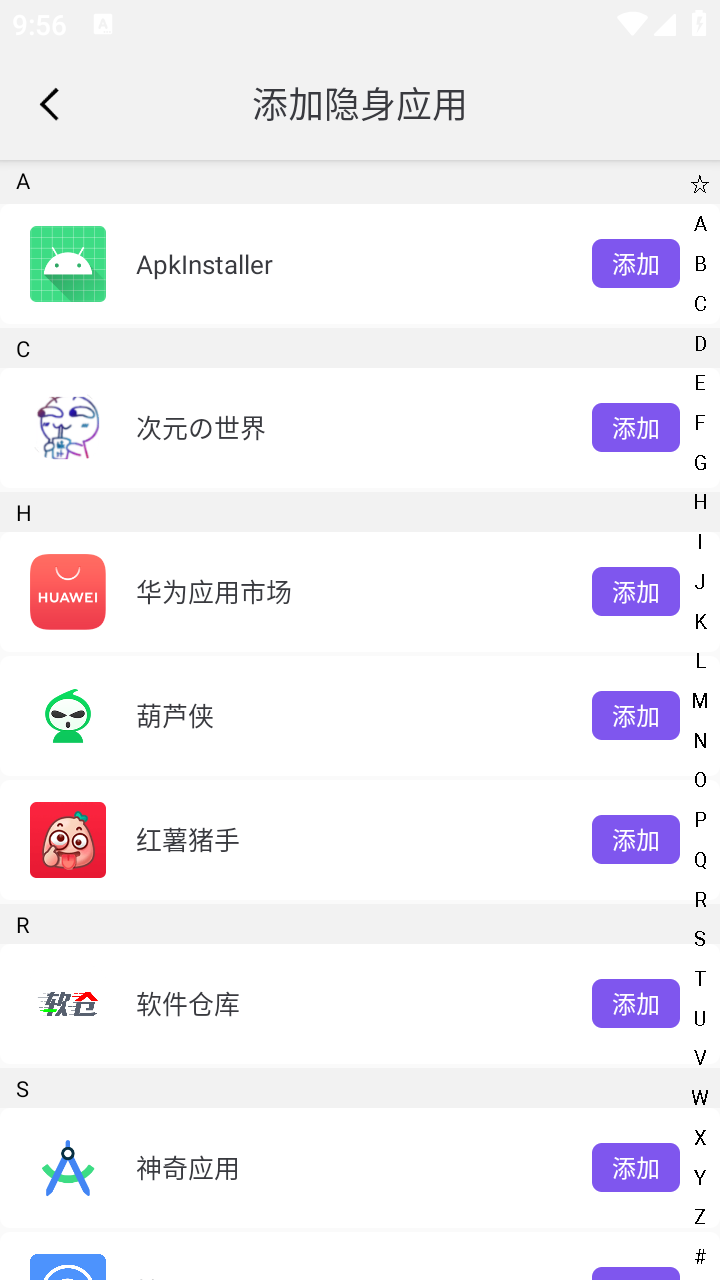
Task: Jump to letter H in alphabet index
Action: pyautogui.click(x=700, y=502)
